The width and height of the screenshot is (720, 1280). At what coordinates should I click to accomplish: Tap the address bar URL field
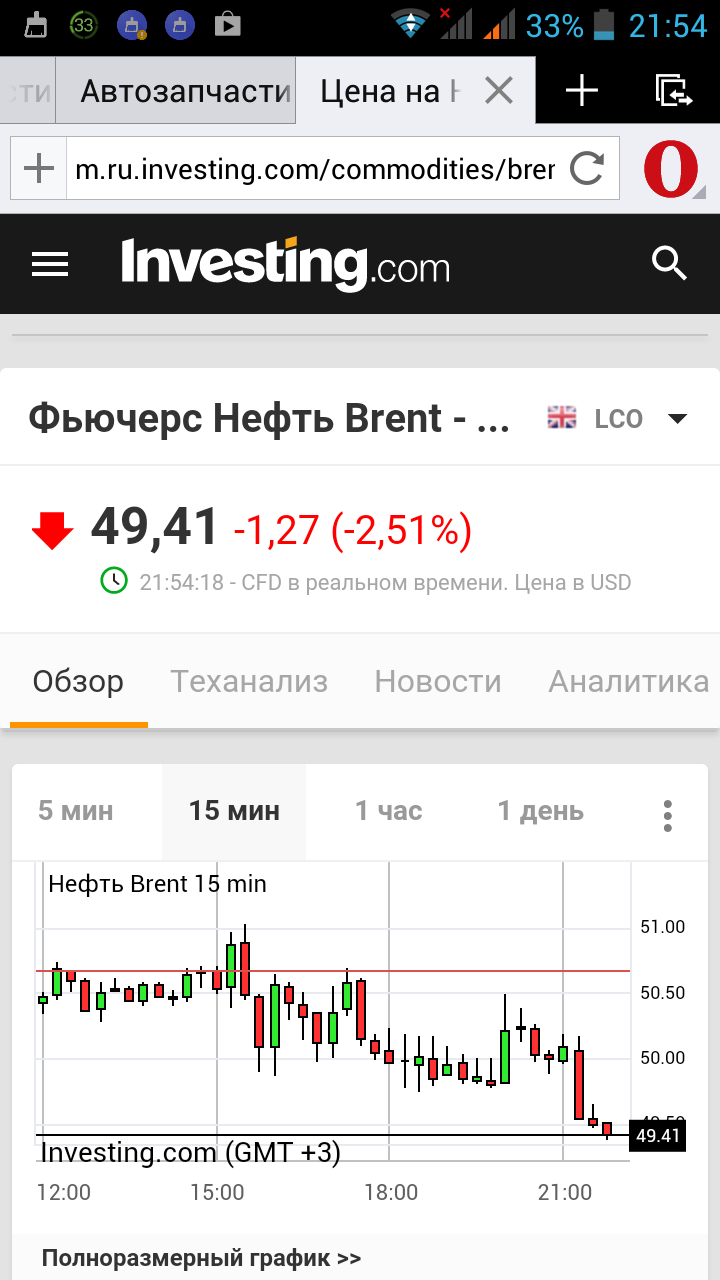(x=315, y=169)
